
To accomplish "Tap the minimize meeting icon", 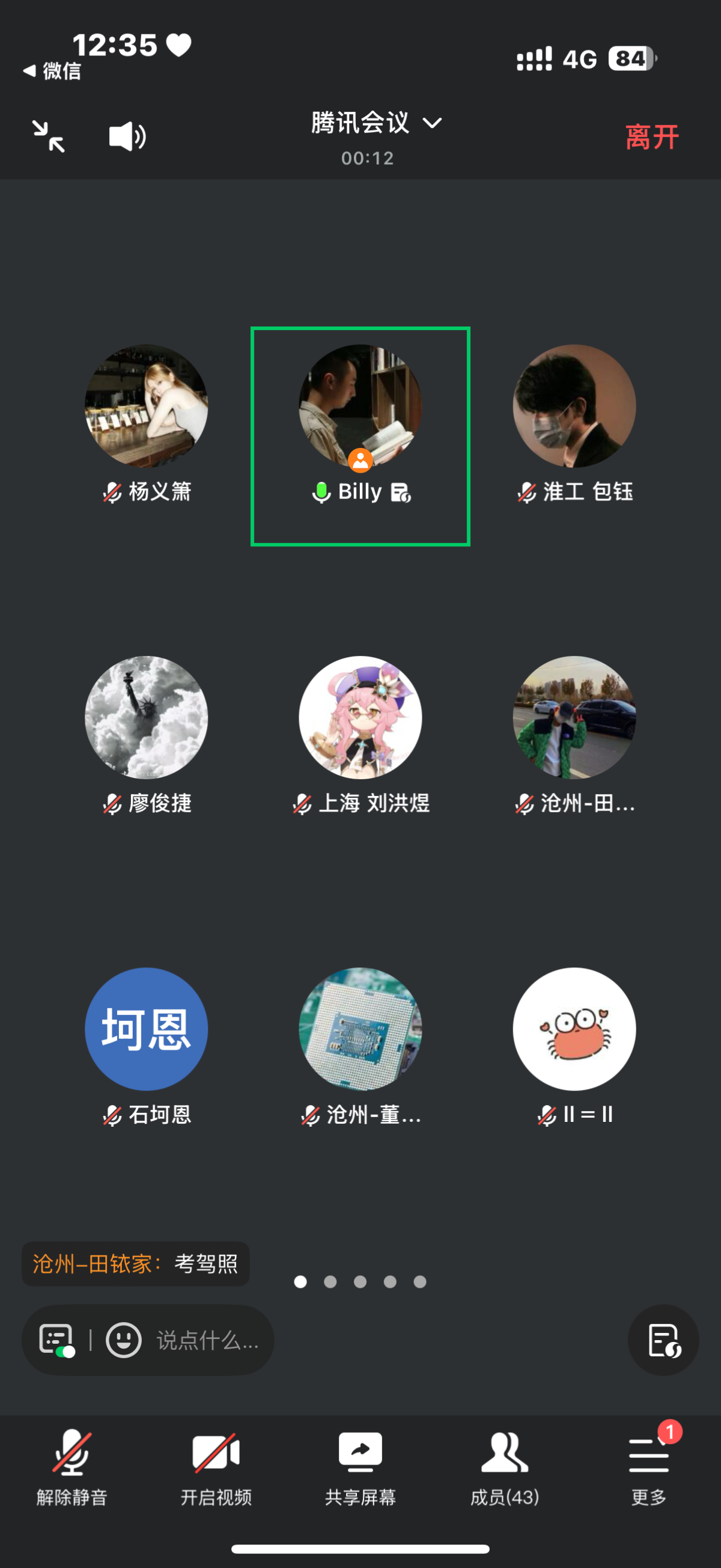I will click(49, 135).
